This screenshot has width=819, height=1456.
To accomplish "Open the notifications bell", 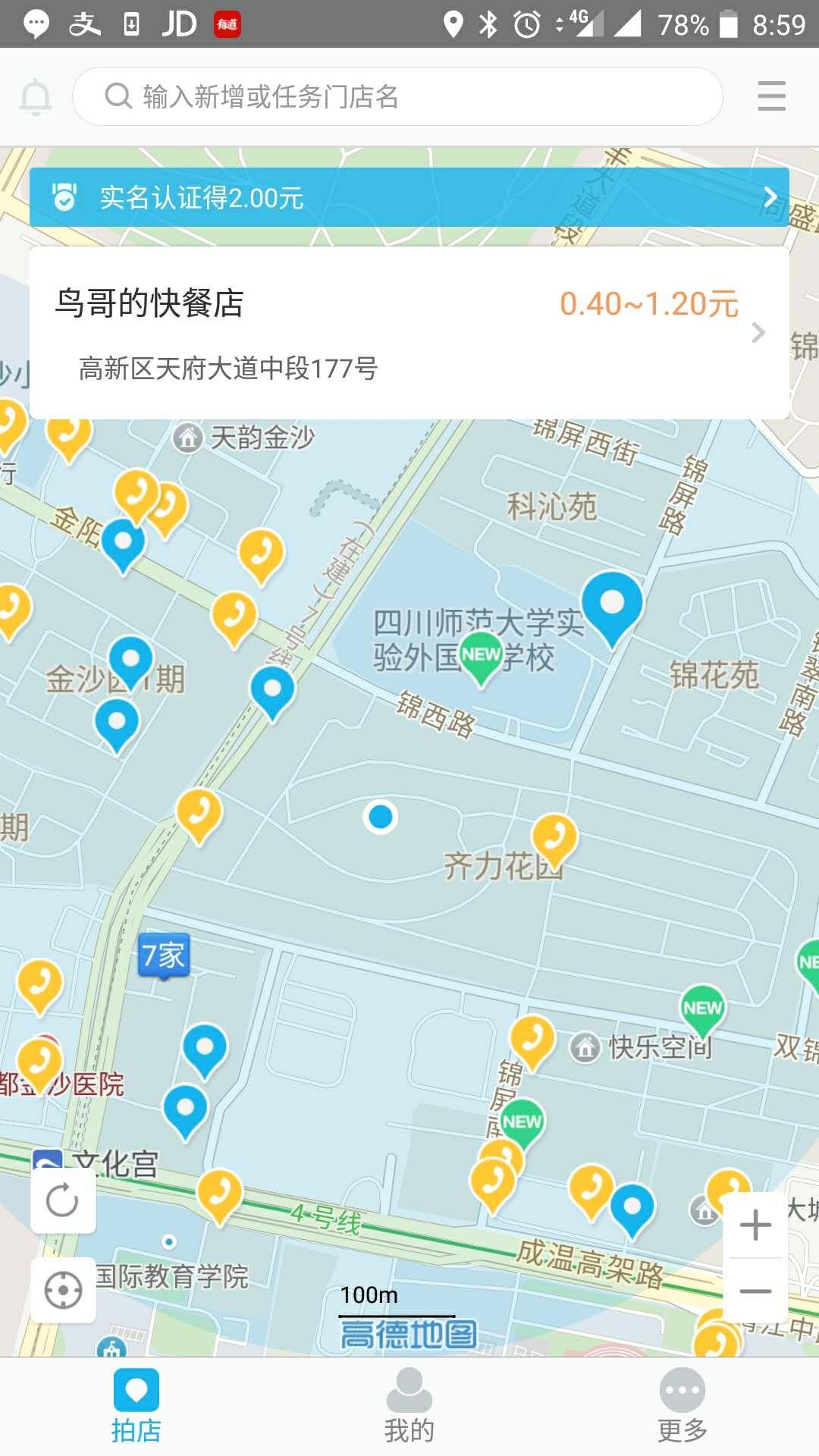I will (x=36, y=97).
